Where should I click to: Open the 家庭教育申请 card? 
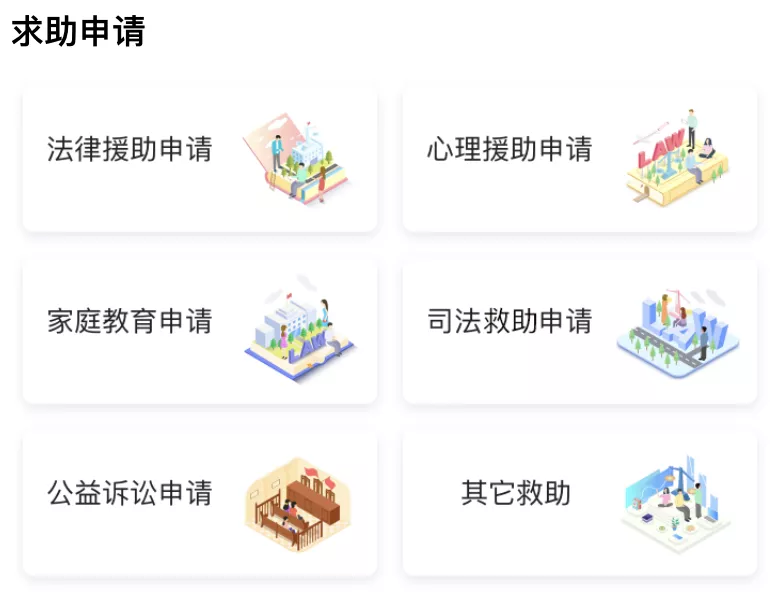coord(199,329)
